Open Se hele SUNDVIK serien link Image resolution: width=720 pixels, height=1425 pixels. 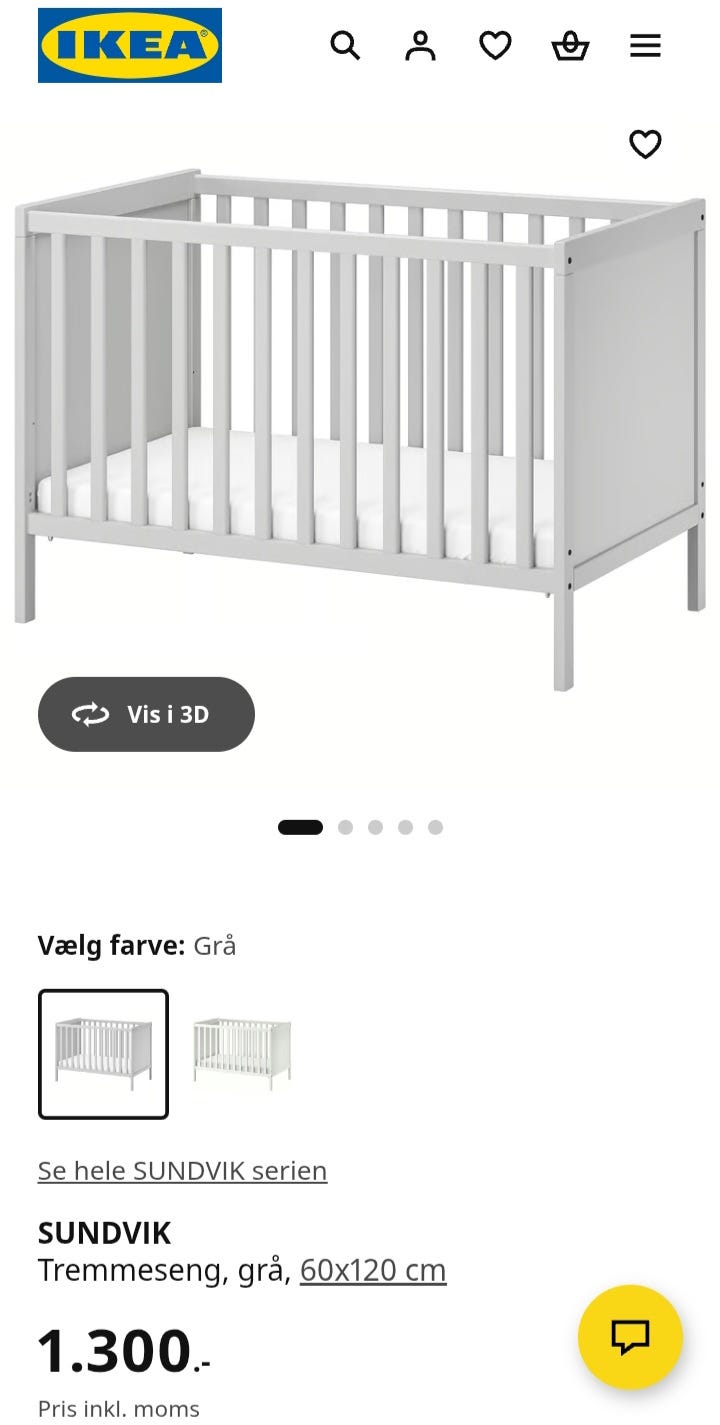click(x=181, y=1170)
